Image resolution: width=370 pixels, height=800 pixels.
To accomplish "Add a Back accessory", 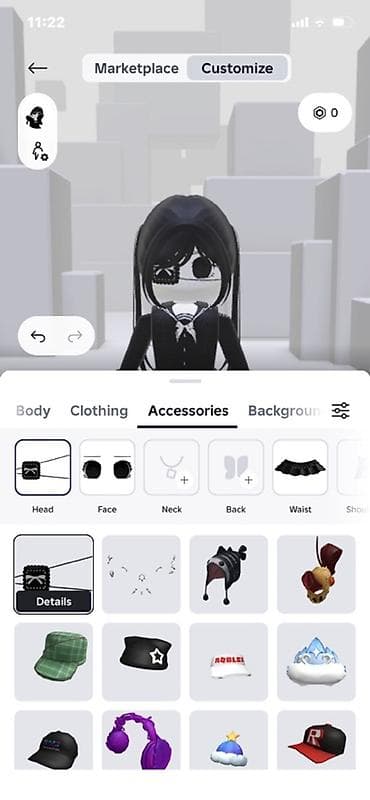I will pyautogui.click(x=236, y=467).
